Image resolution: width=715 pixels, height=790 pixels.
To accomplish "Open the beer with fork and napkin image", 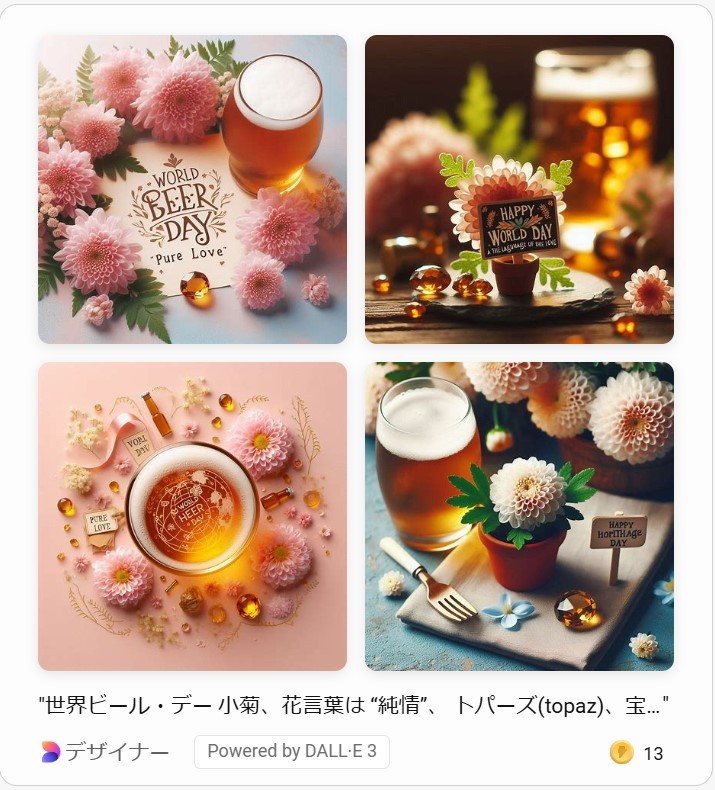I will point(519,516).
